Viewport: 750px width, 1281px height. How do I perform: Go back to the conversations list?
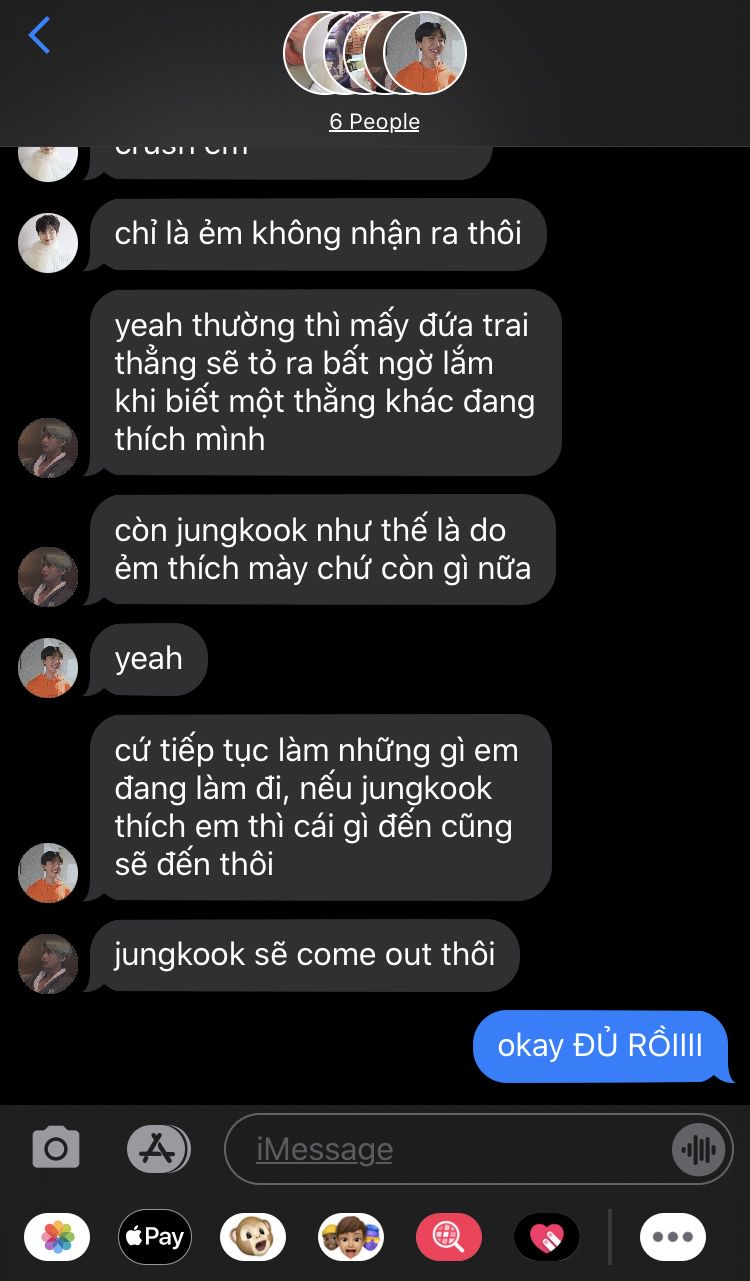point(39,35)
